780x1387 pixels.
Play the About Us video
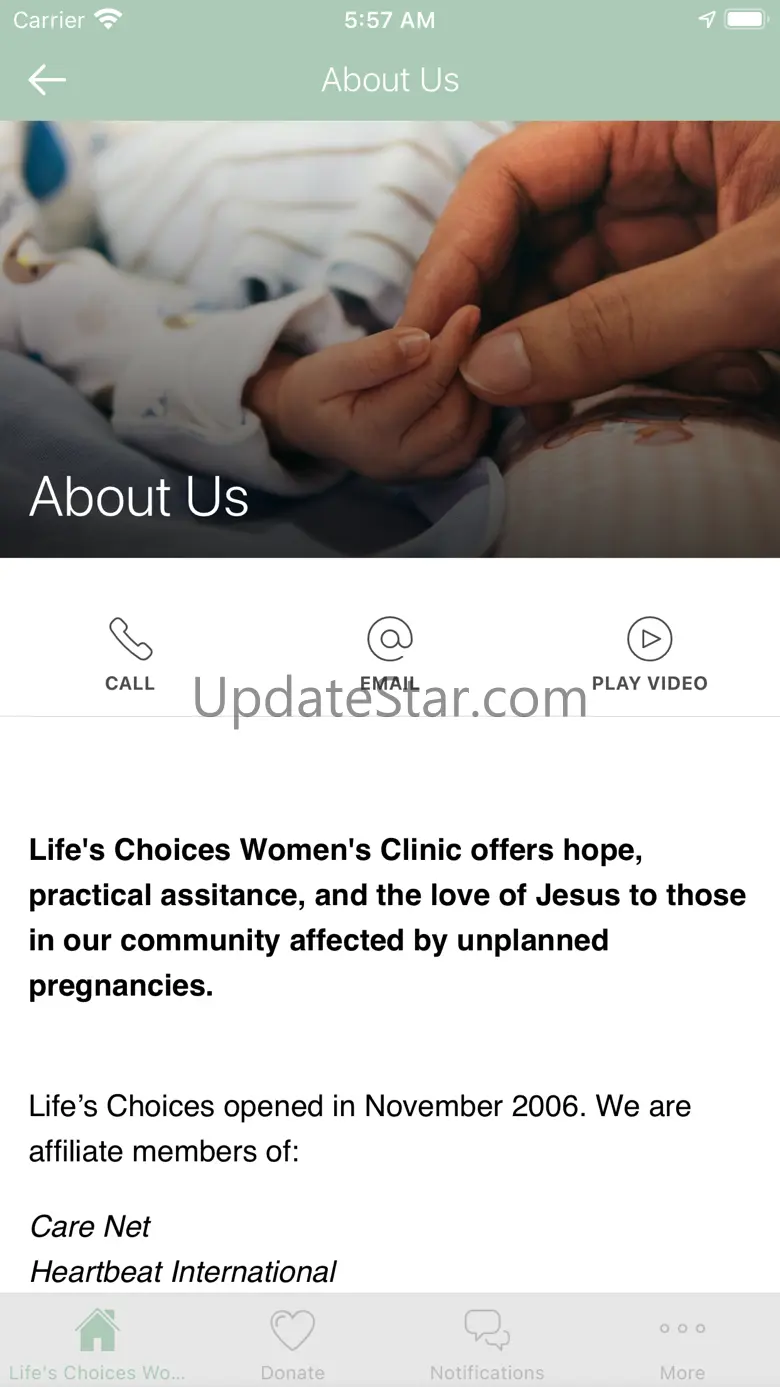650,655
